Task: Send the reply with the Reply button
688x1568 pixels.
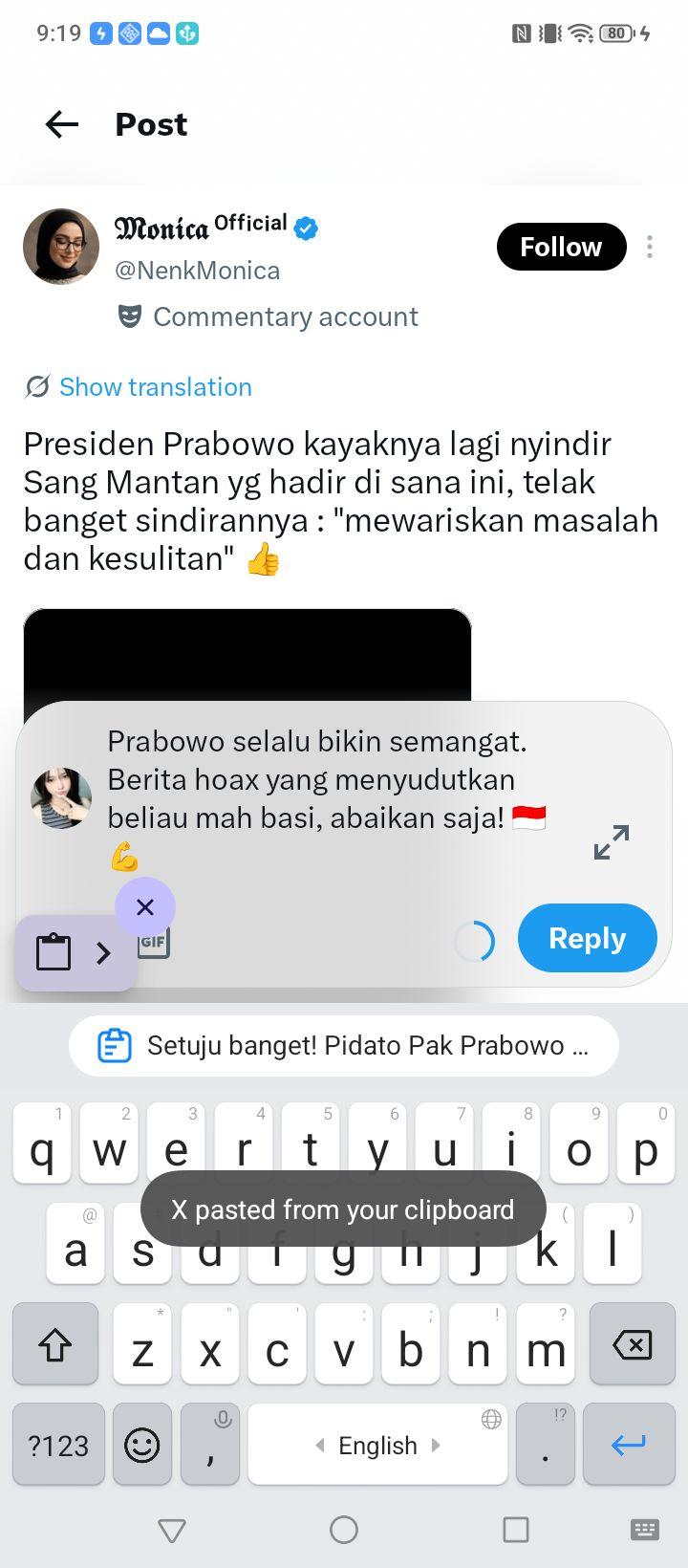Action: (587, 938)
